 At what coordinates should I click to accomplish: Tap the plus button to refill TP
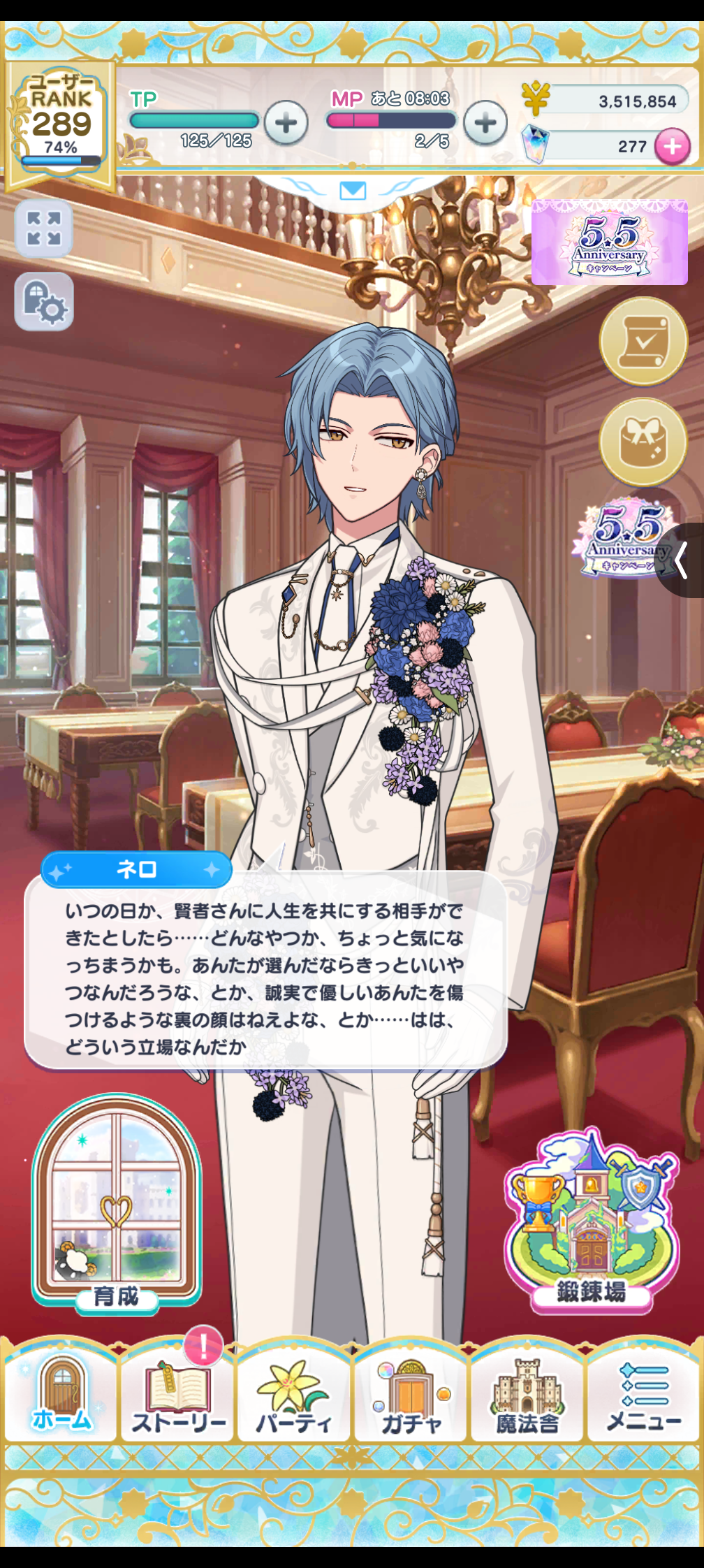(x=286, y=123)
